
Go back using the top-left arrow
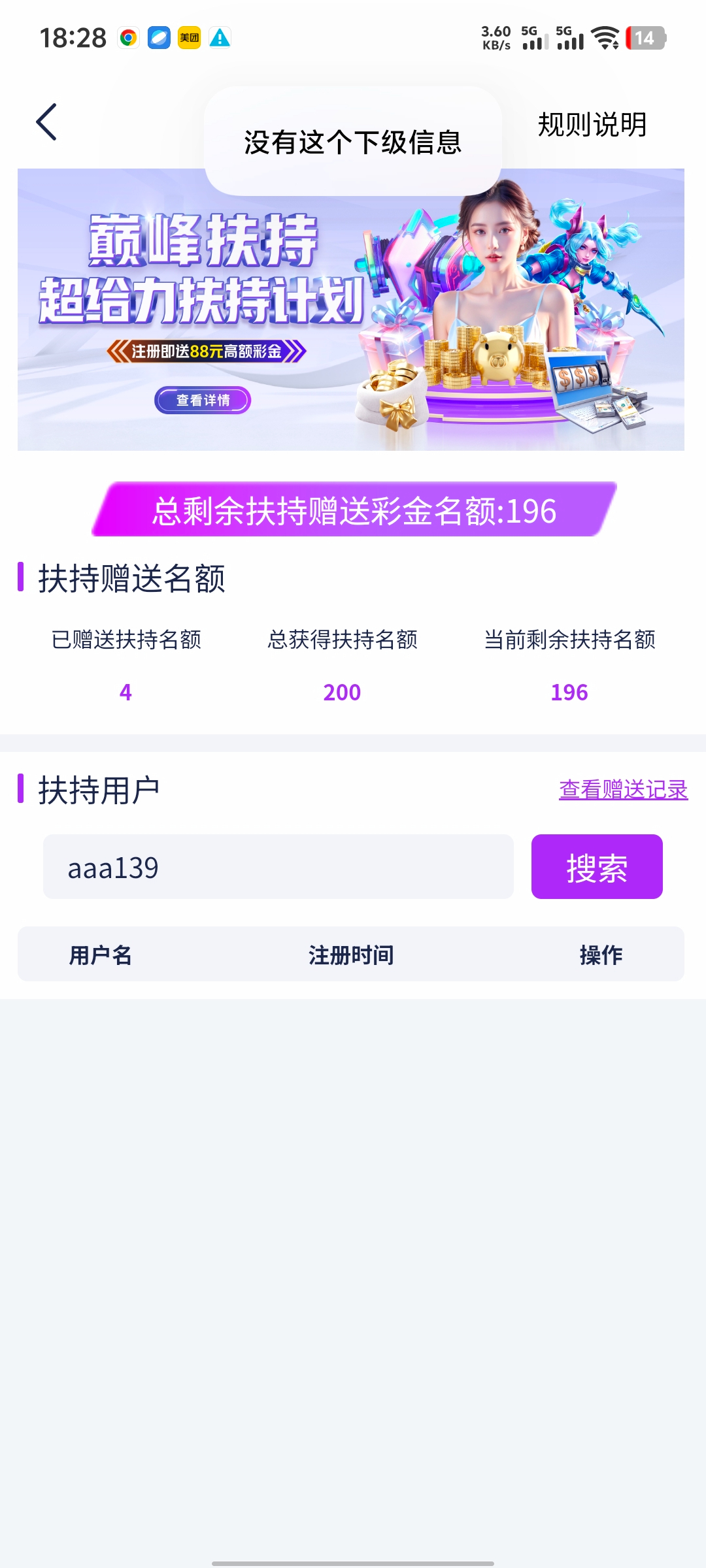46,122
